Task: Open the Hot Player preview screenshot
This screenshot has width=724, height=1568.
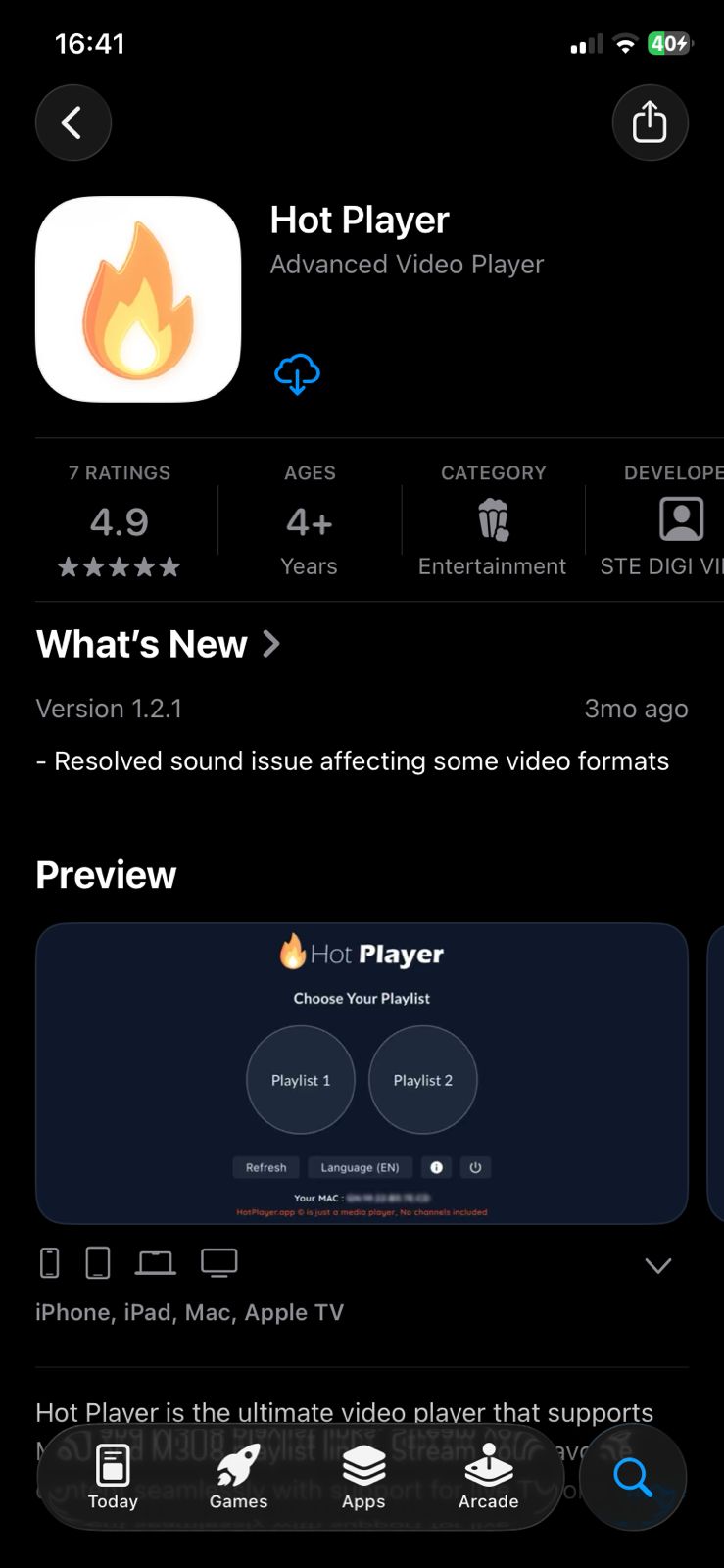Action: tap(362, 1073)
